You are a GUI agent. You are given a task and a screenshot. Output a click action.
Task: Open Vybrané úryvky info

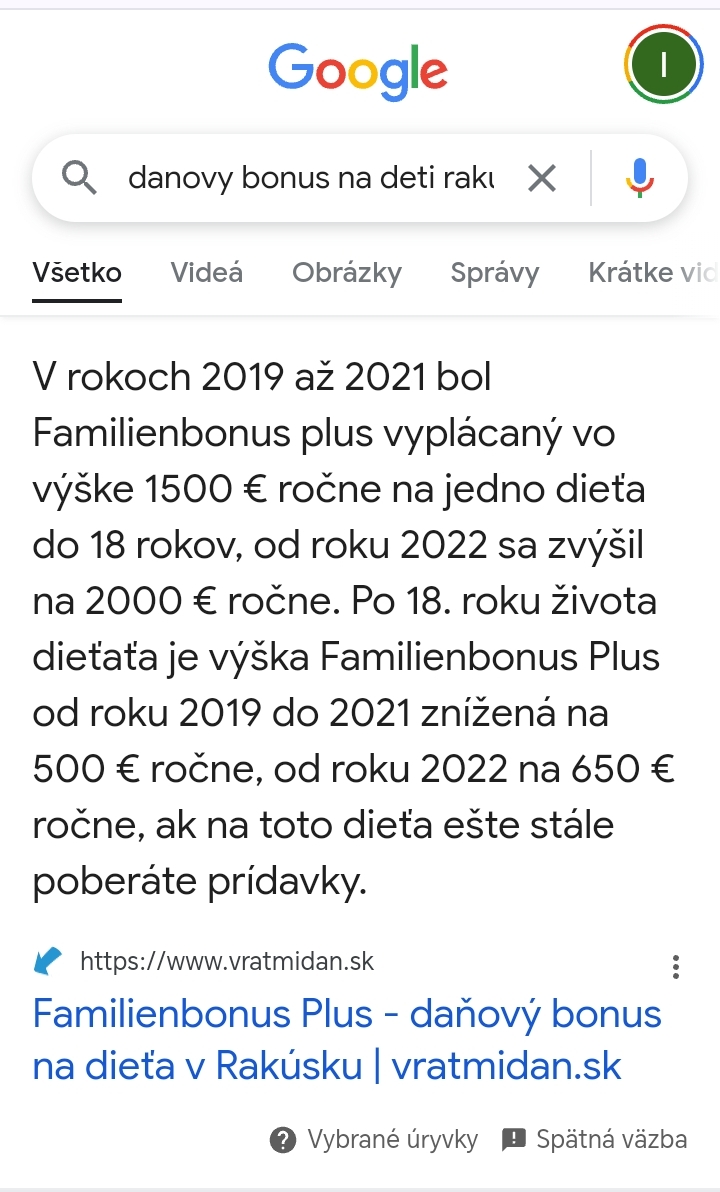374,1139
